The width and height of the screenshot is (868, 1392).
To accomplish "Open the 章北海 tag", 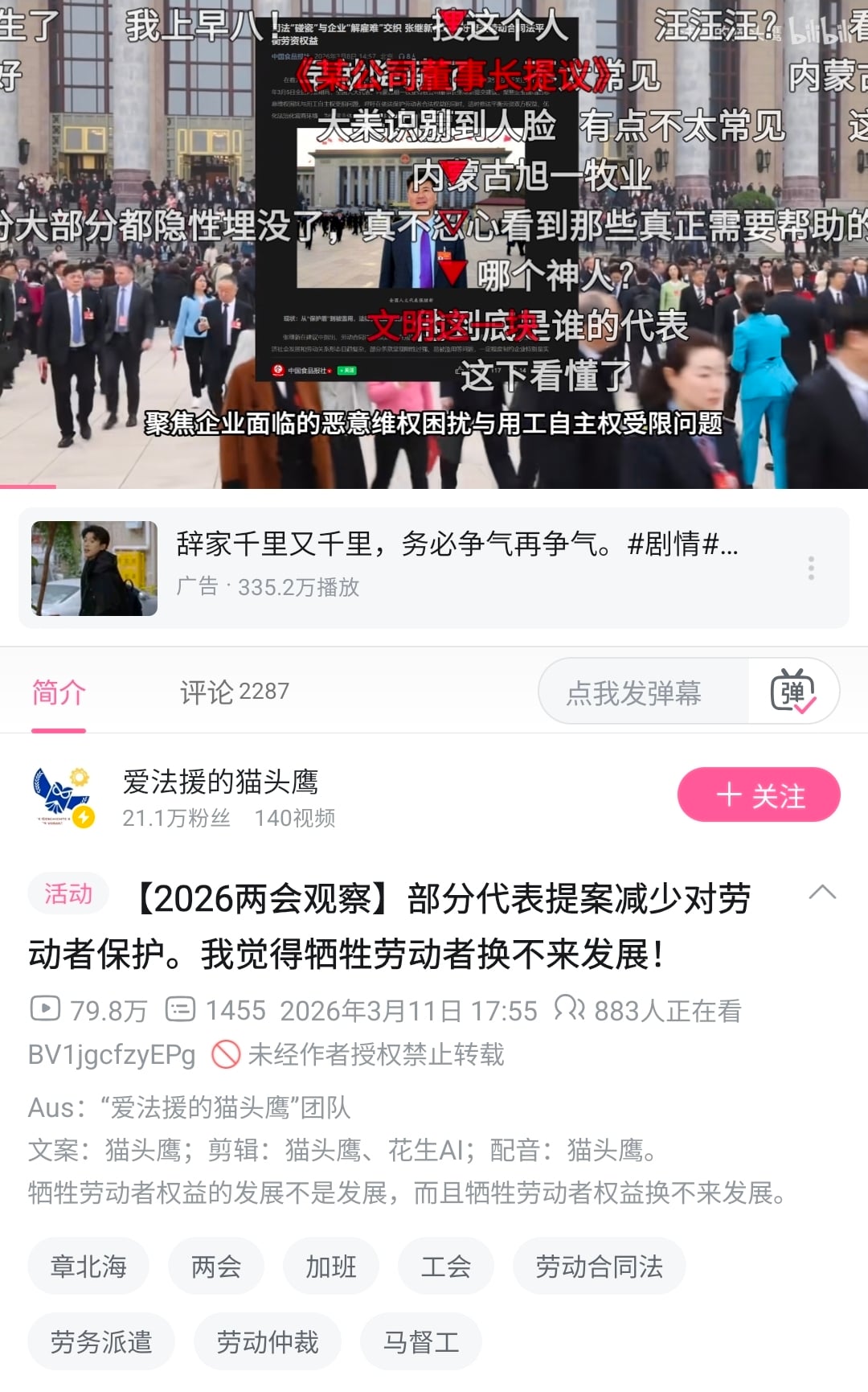I will point(88,1267).
